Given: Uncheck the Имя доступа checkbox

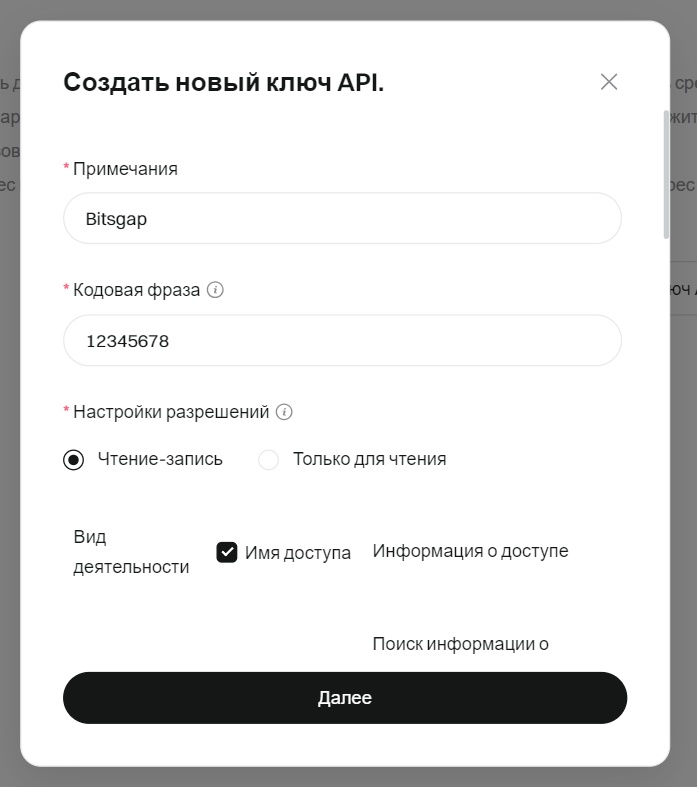Looking at the screenshot, I should [x=227, y=552].
